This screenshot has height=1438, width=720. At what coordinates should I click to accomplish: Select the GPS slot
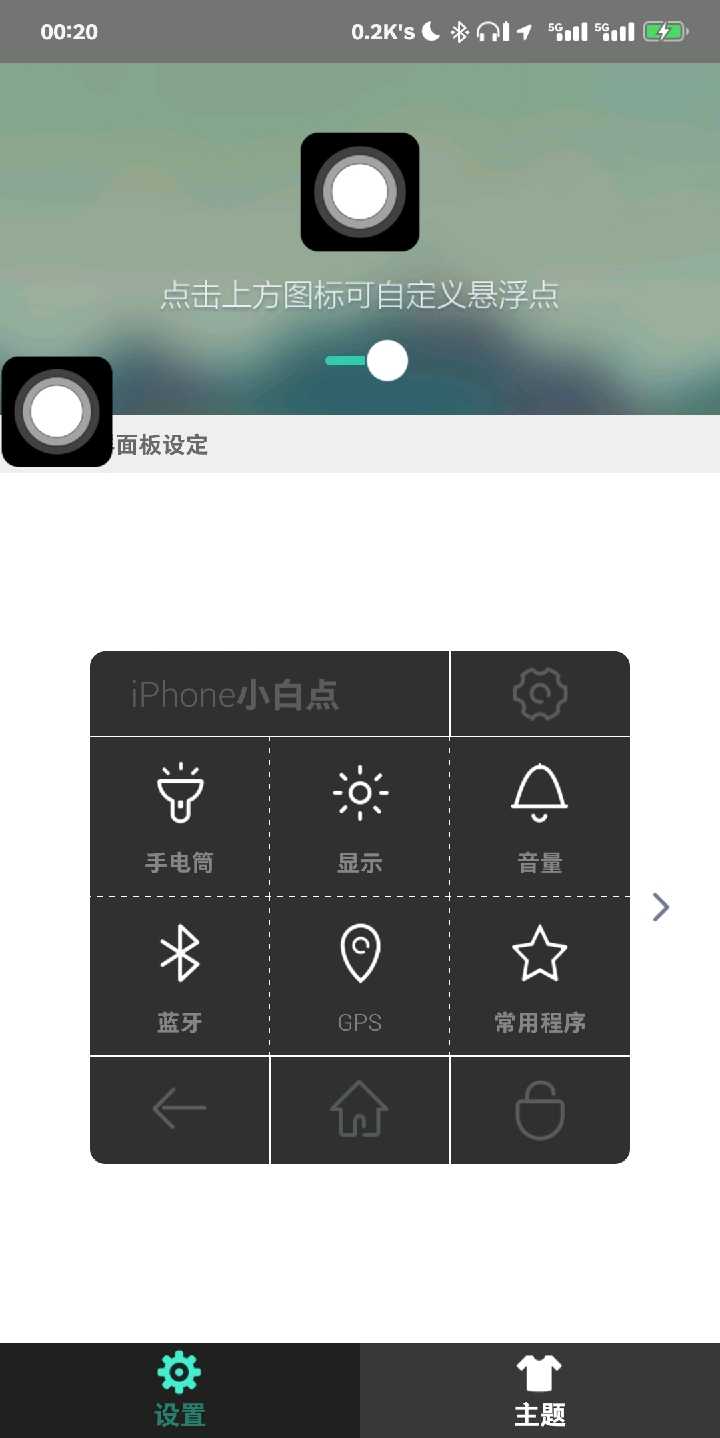click(360, 977)
